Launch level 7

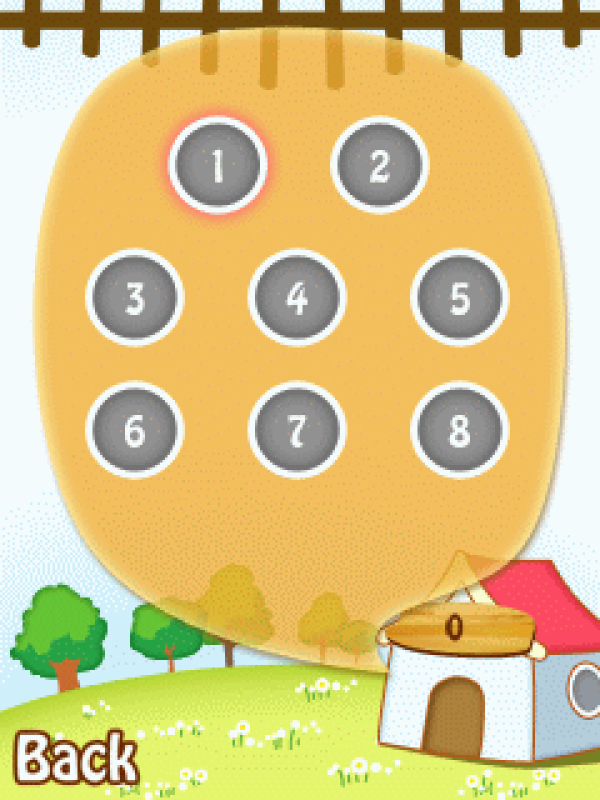tap(297, 430)
